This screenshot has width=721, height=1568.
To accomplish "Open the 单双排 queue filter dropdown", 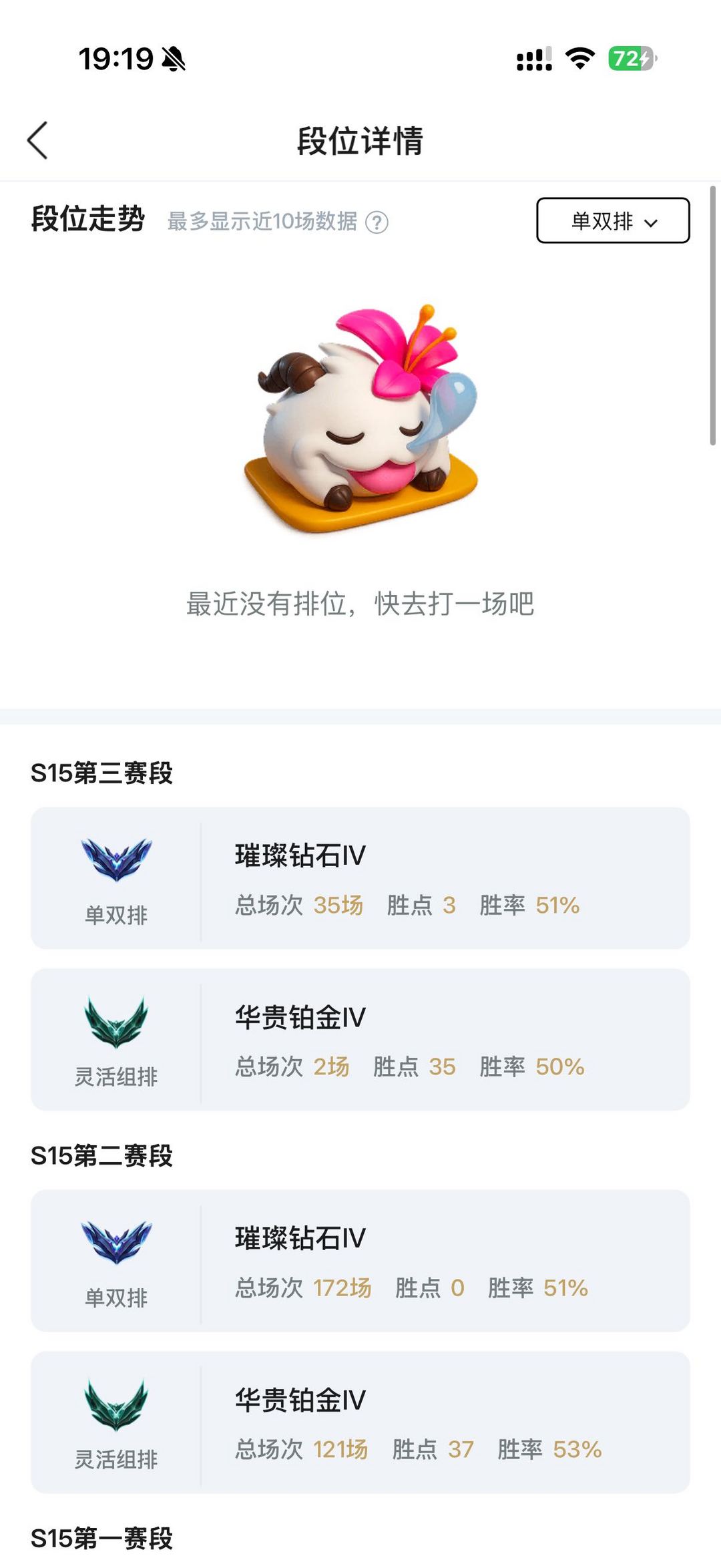I will point(612,221).
